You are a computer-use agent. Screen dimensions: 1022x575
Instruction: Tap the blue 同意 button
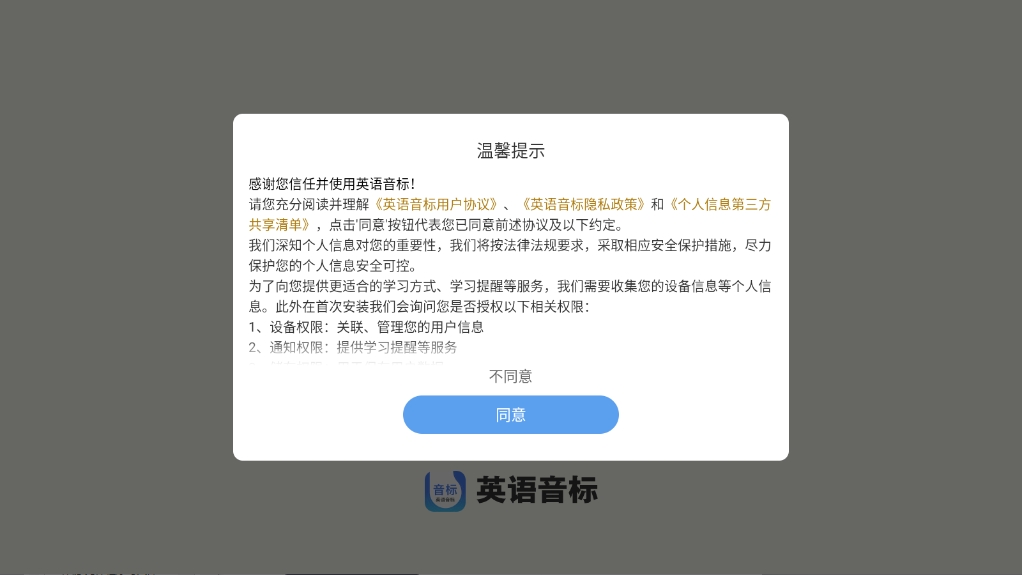pyautogui.click(x=510, y=415)
